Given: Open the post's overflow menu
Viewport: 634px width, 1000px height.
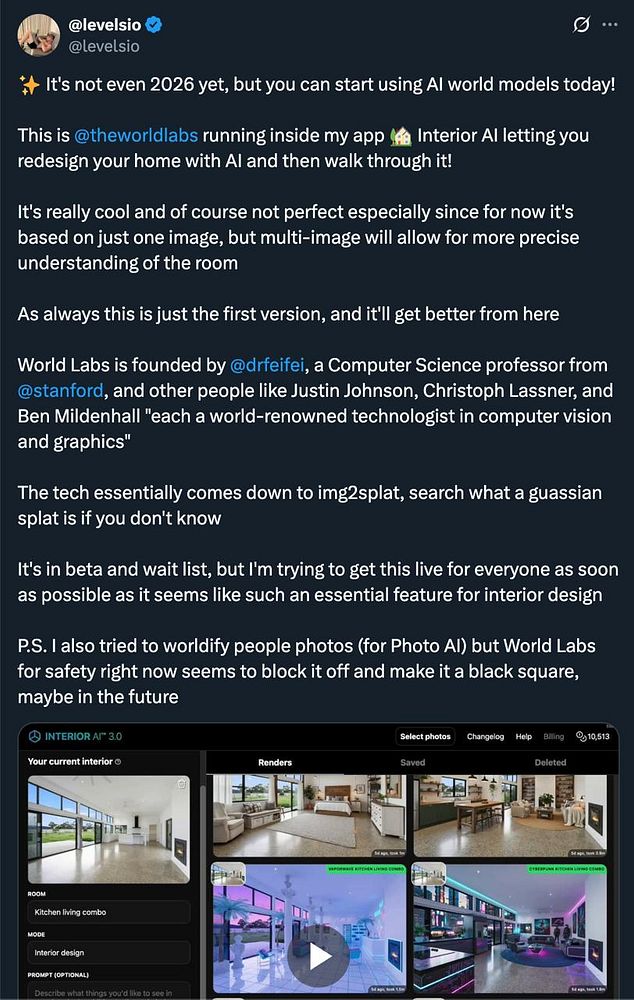Looking at the screenshot, I should 609,25.
